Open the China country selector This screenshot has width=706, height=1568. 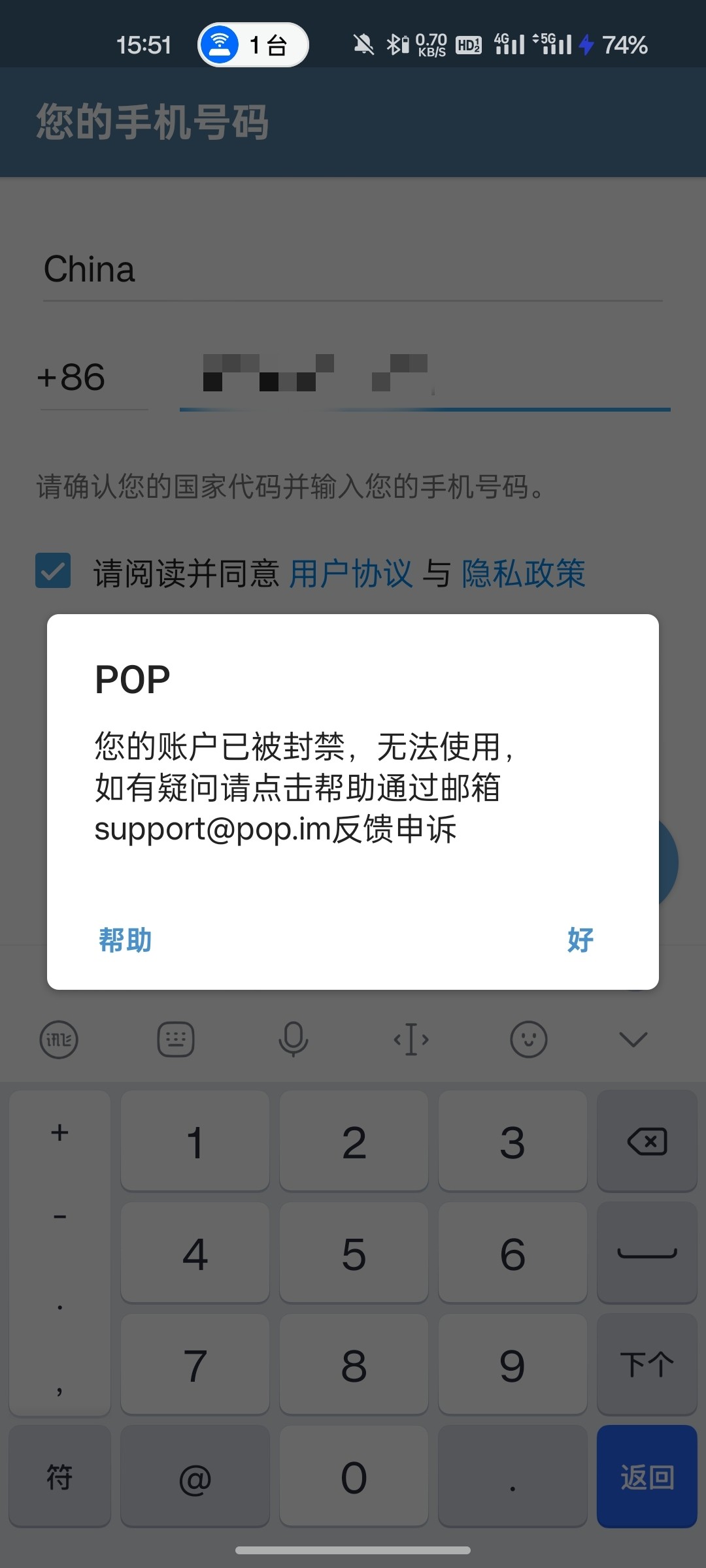pos(352,270)
